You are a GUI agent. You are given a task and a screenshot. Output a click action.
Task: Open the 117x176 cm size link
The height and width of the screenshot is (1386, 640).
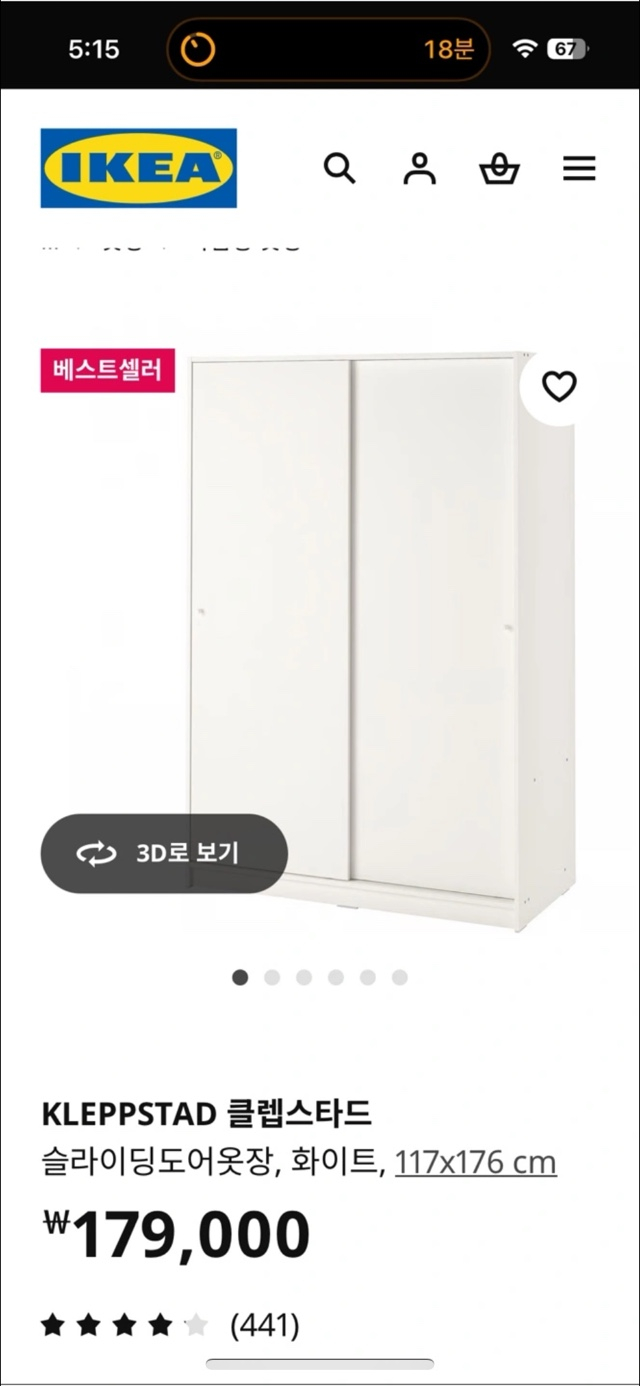pos(475,1162)
